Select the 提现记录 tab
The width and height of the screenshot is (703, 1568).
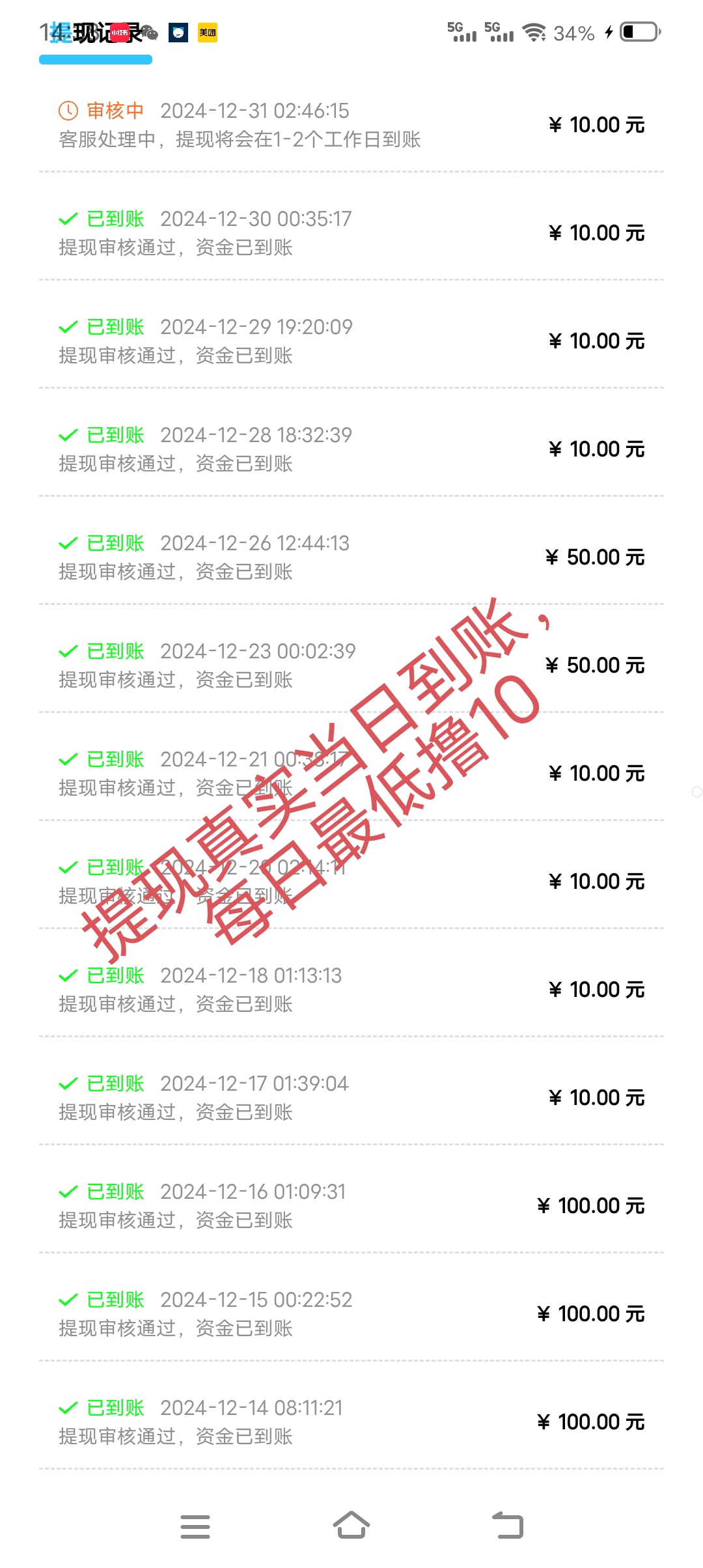(96, 33)
